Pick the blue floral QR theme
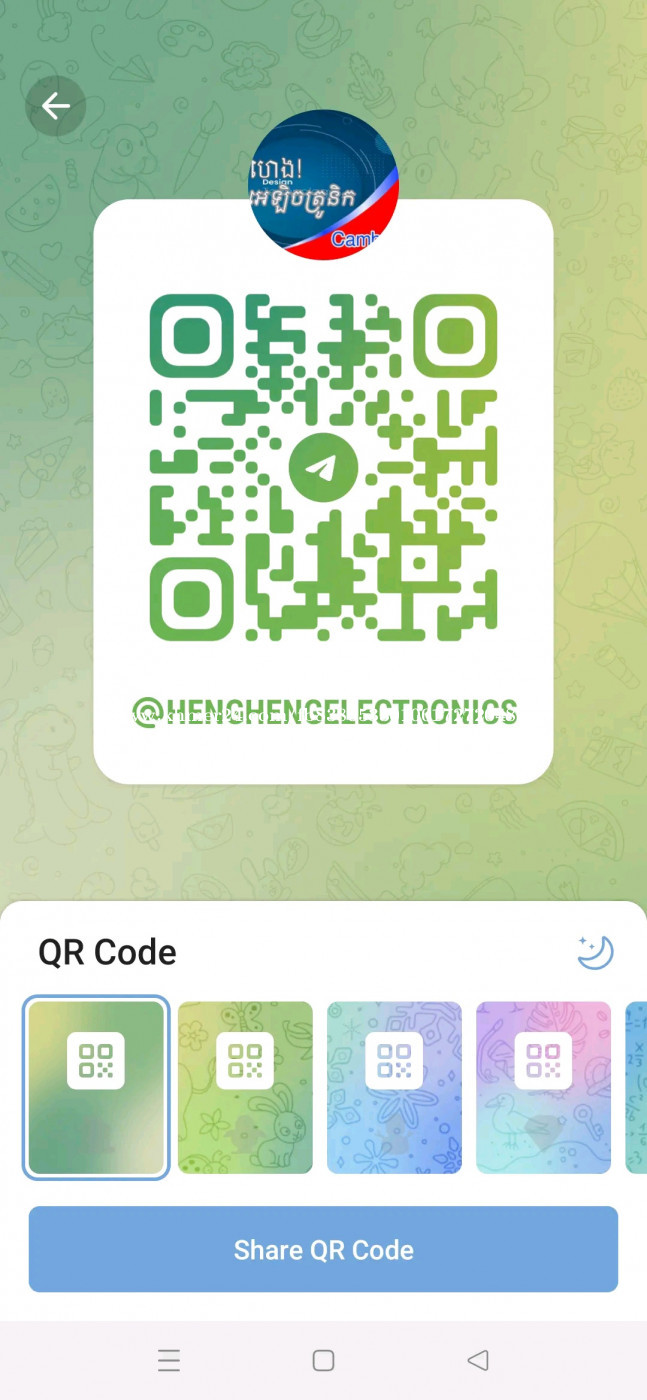This screenshot has height=1400, width=647. (x=394, y=1087)
